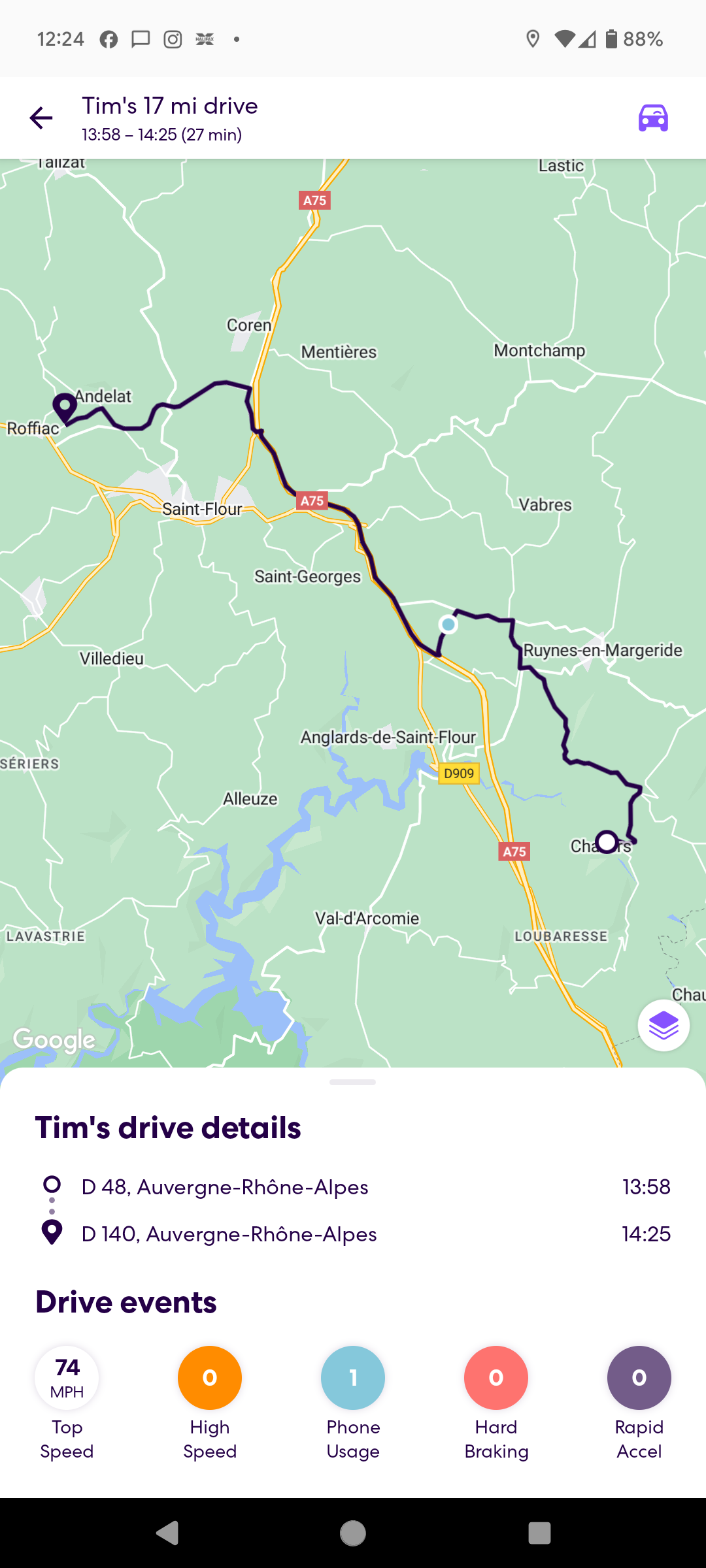Select the High Speed event circle
This screenshot has width=706, height=1568.
click(210, 1377)
